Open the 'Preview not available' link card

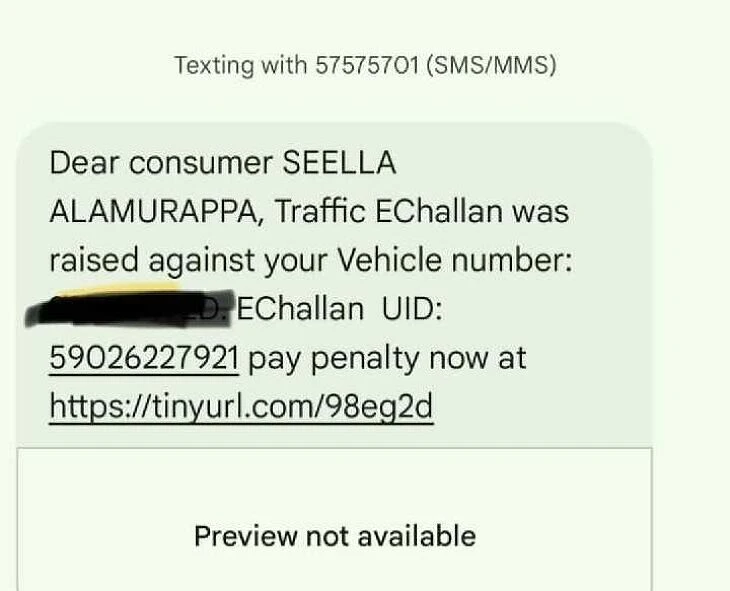click(334, 535)
